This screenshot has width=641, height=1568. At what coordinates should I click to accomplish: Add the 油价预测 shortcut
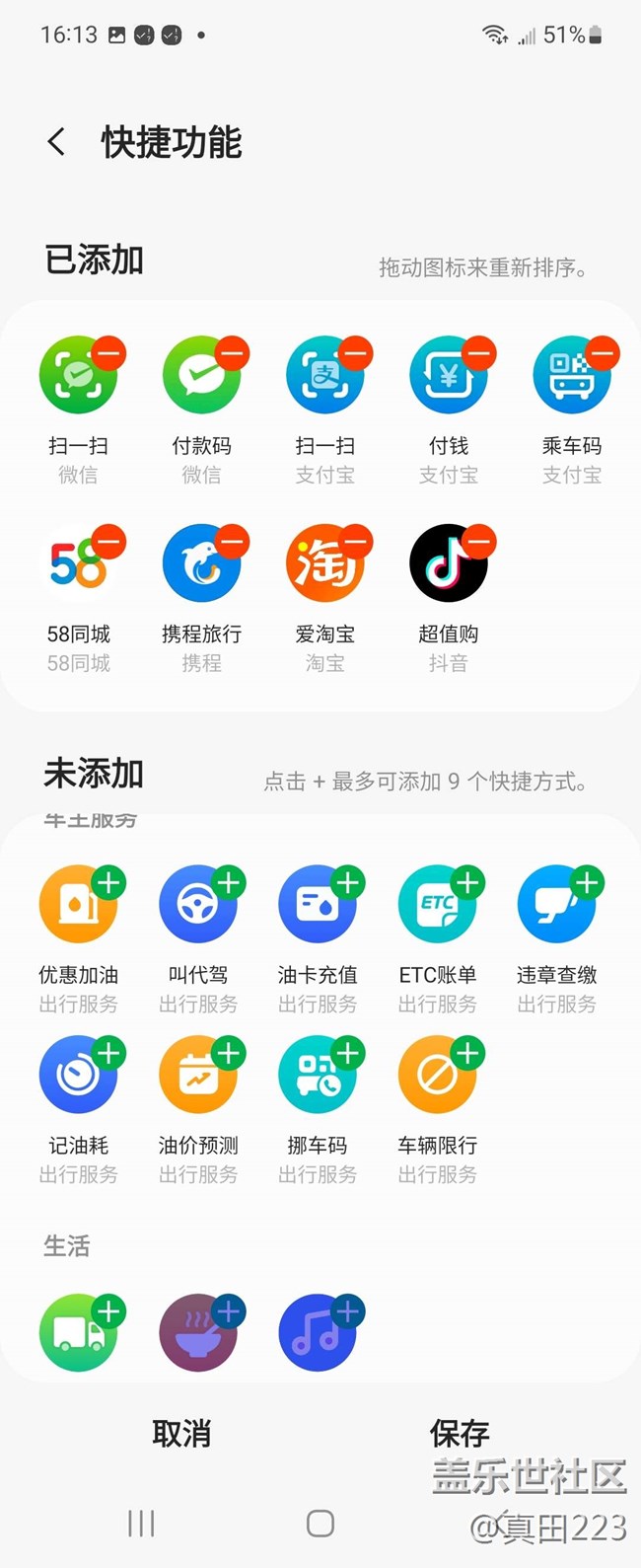point(229,1053)
